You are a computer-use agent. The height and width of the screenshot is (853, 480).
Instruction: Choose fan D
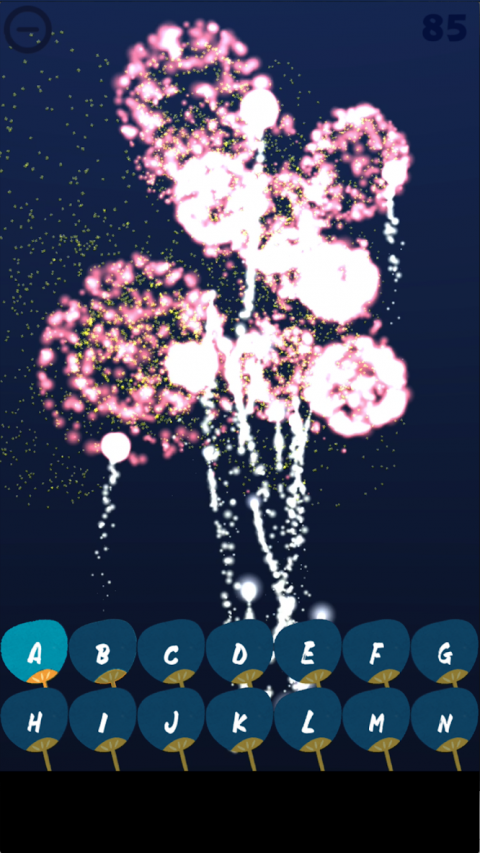[x=239, y=653]
